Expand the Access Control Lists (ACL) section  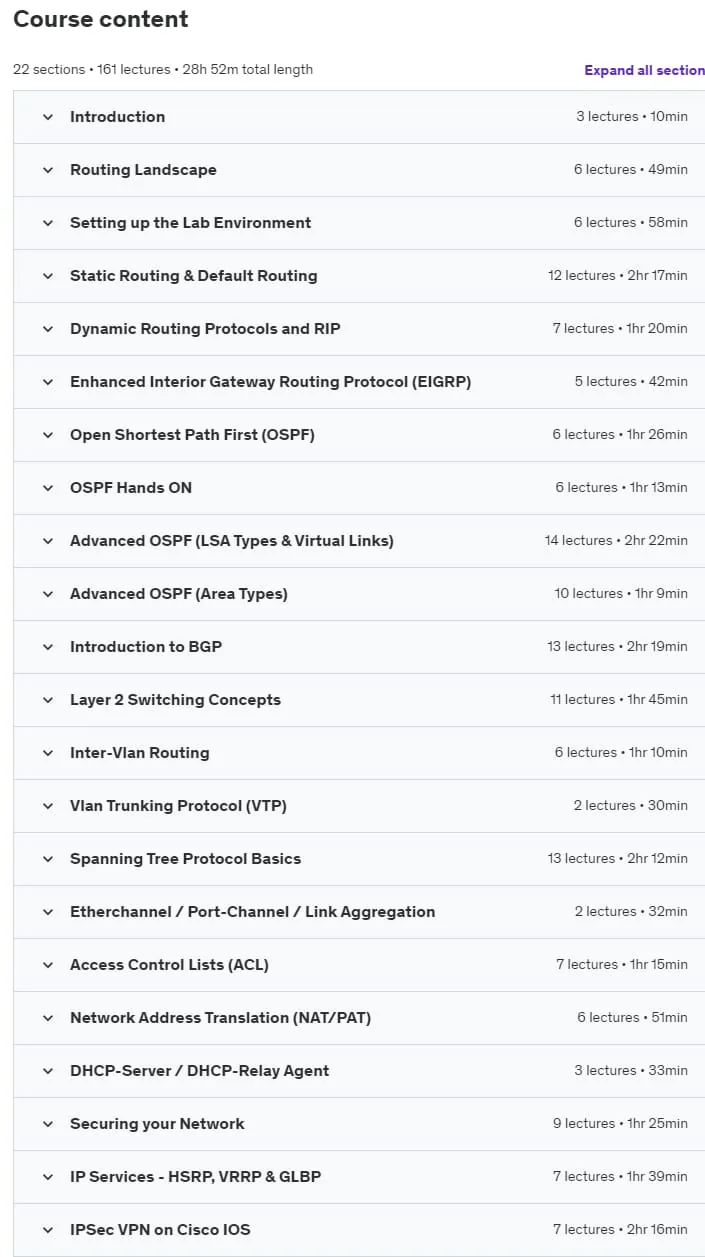tap(359, 965)
